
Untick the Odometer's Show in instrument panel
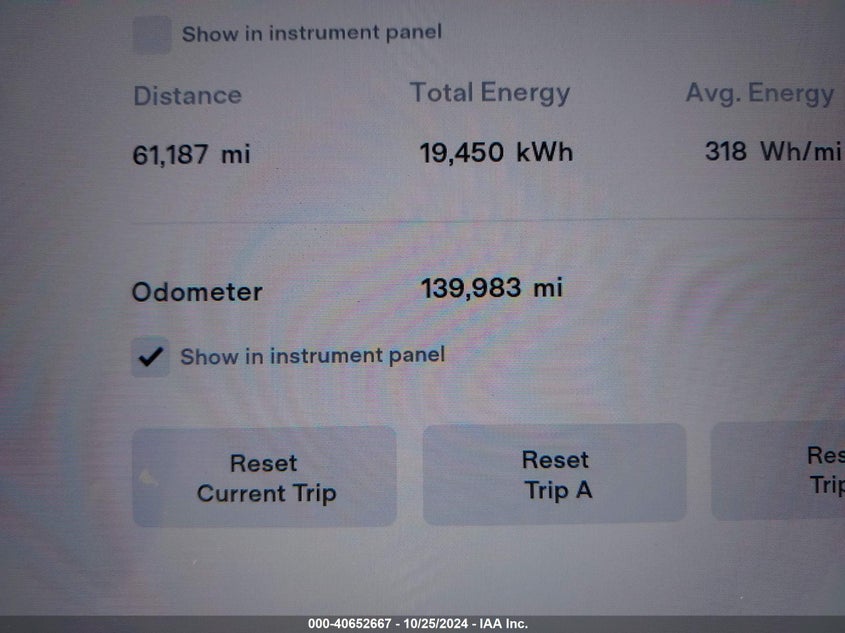[x=151, y=357]
